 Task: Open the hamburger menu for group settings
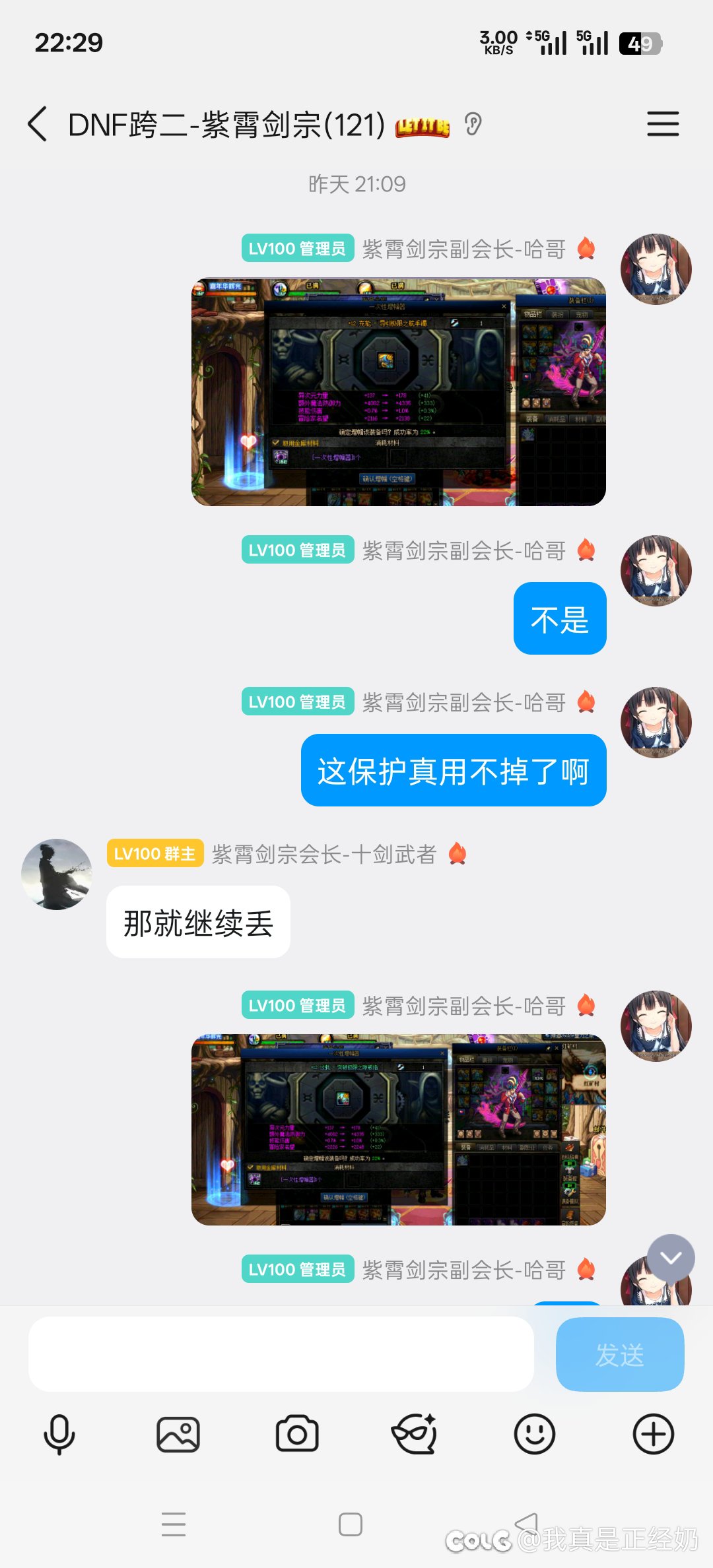click(x=663, y=123)
